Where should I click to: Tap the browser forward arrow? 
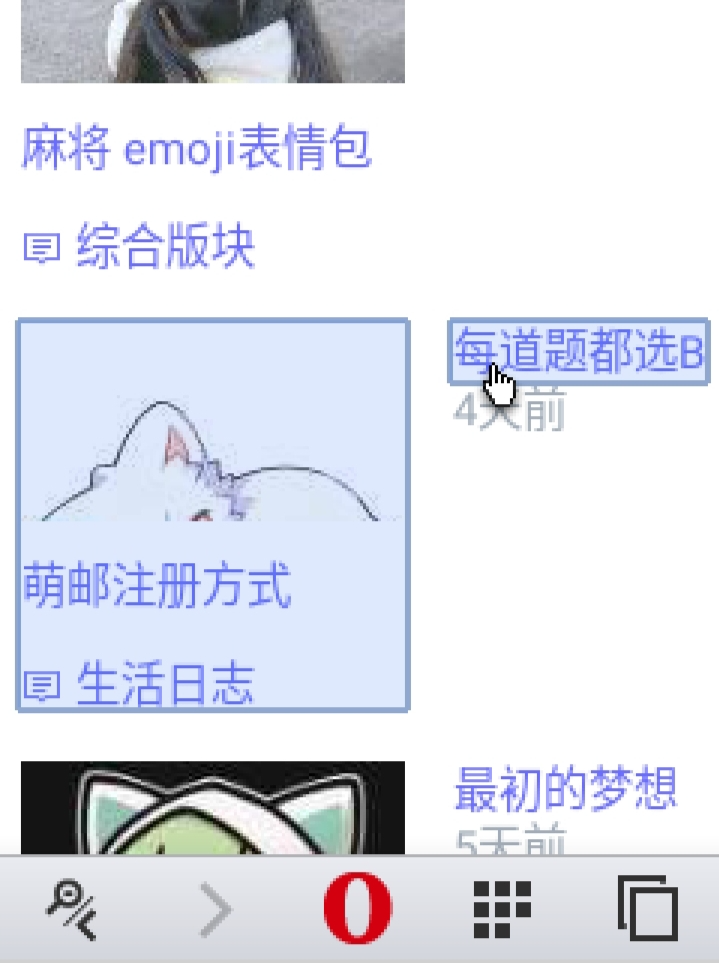[x=214, y=910]
